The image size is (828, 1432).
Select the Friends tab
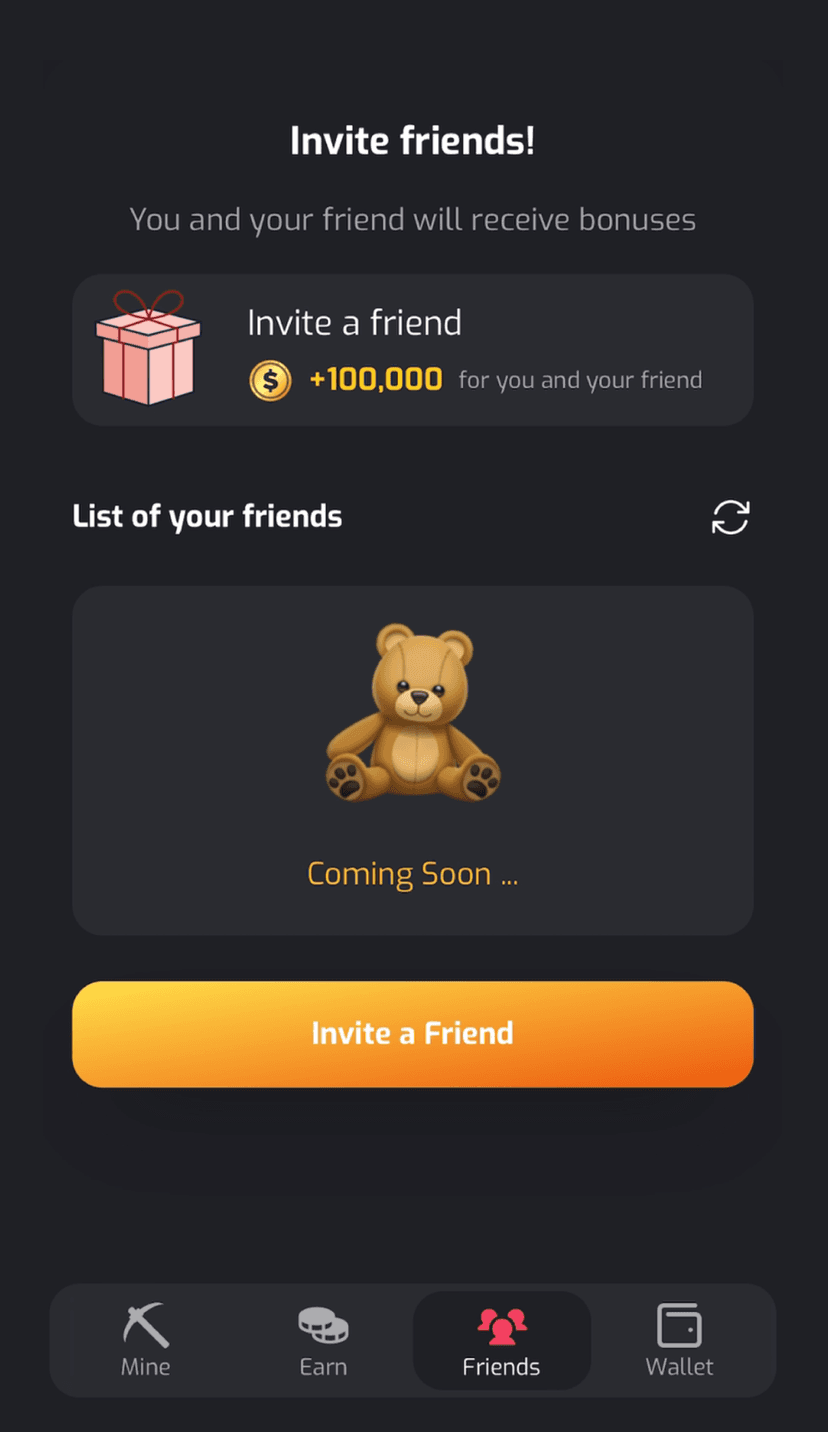tap(501, 1340)
